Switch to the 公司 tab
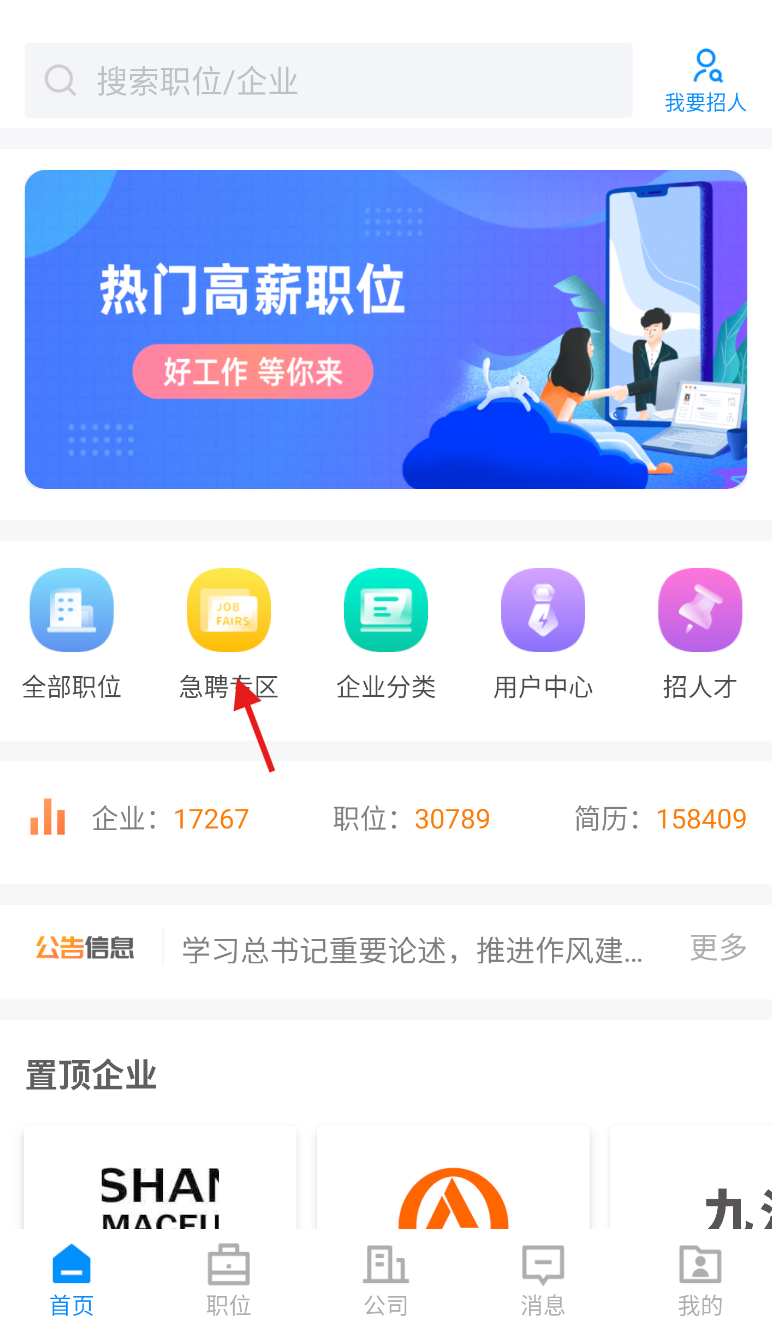 pyautogui.click(x=386, y=1280)
